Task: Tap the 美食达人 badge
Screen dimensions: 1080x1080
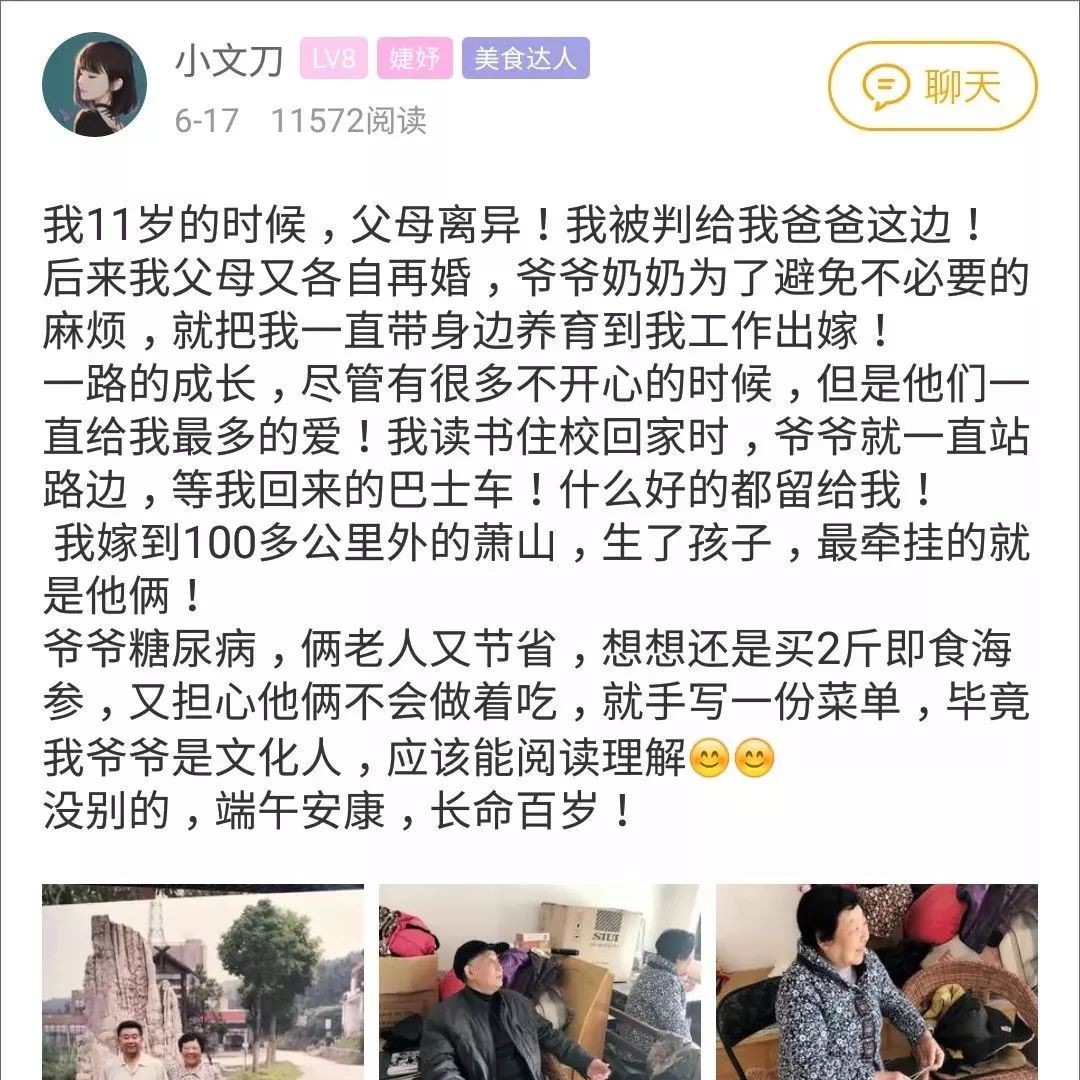Action: tap(525, 58)
